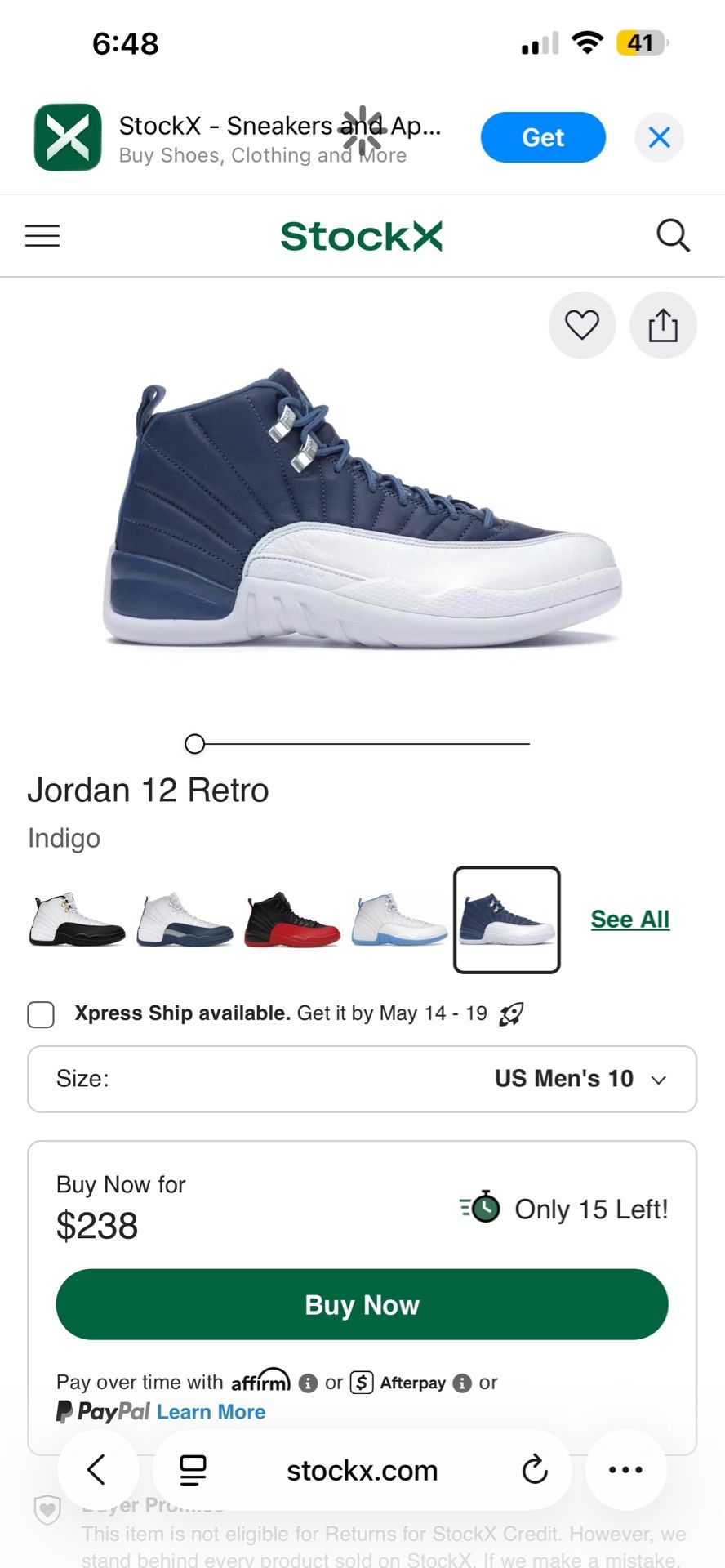
Task: Tap Get on the StockX app banner
Action: 543,137
